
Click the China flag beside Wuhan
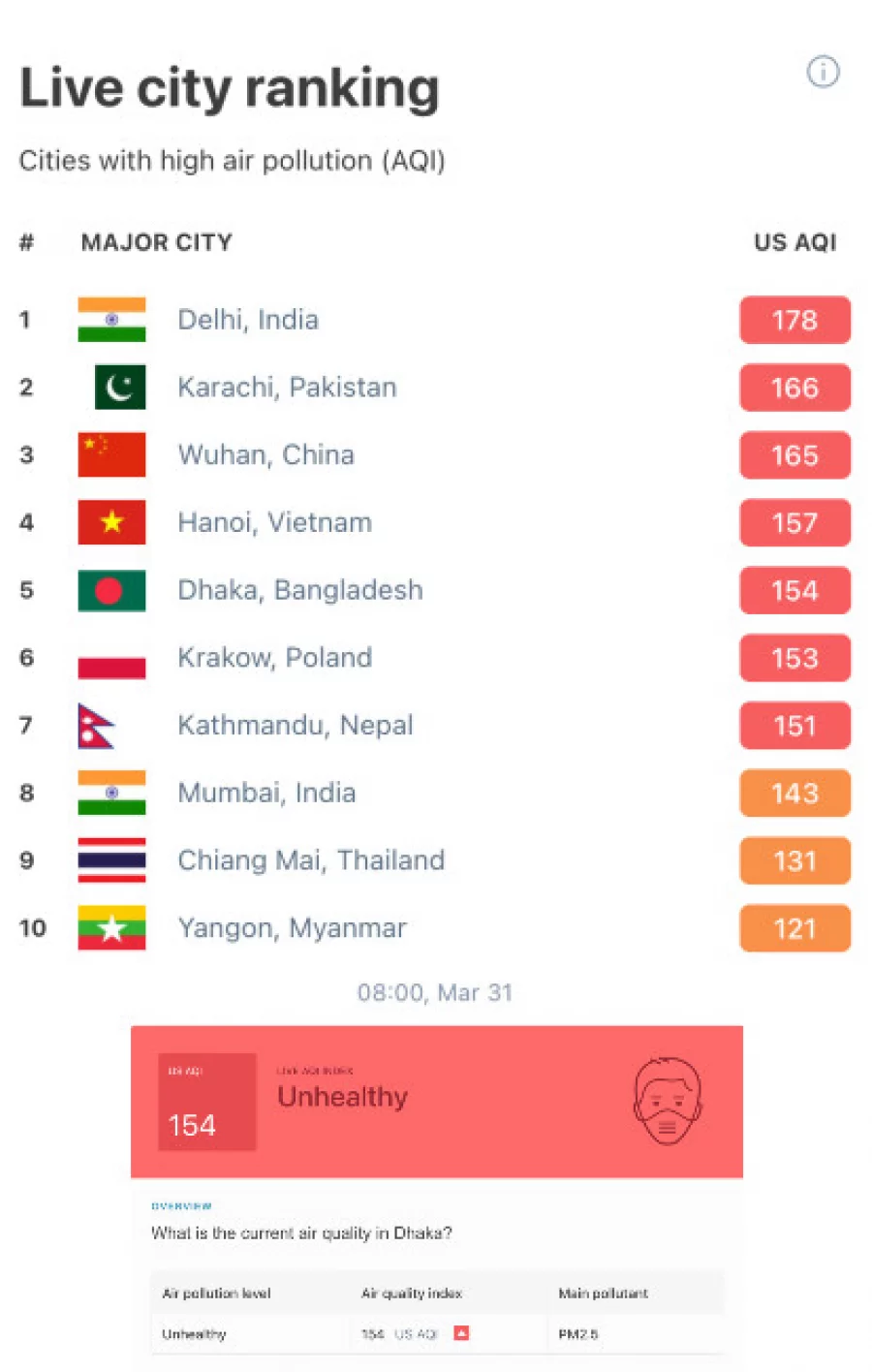[x=111, y=455]
